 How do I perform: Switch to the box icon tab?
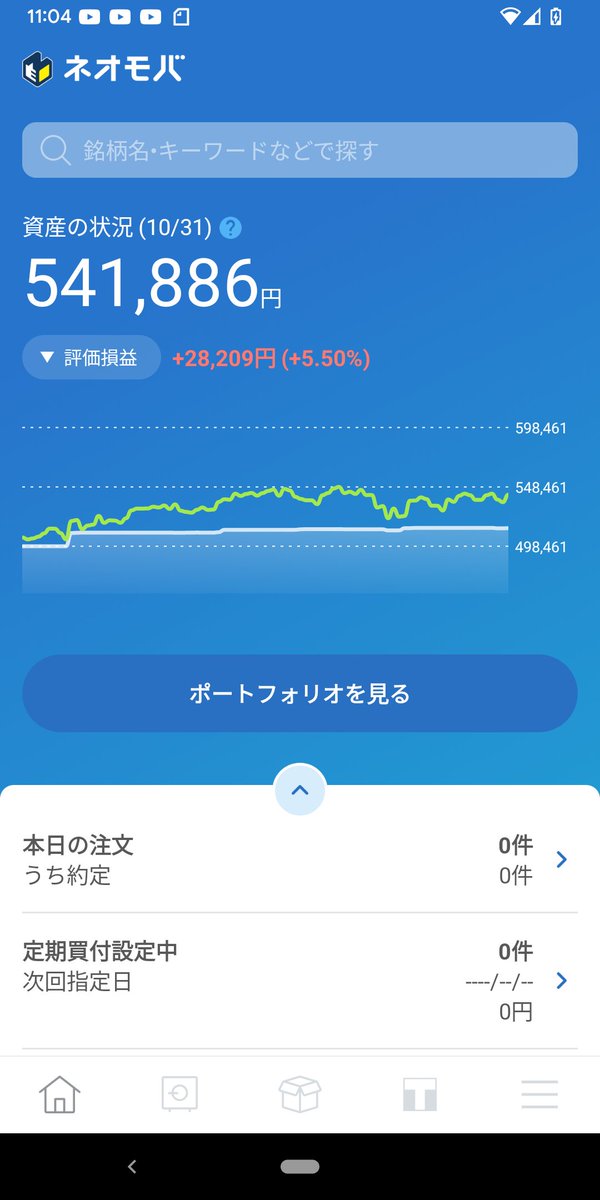(300, 1094)
